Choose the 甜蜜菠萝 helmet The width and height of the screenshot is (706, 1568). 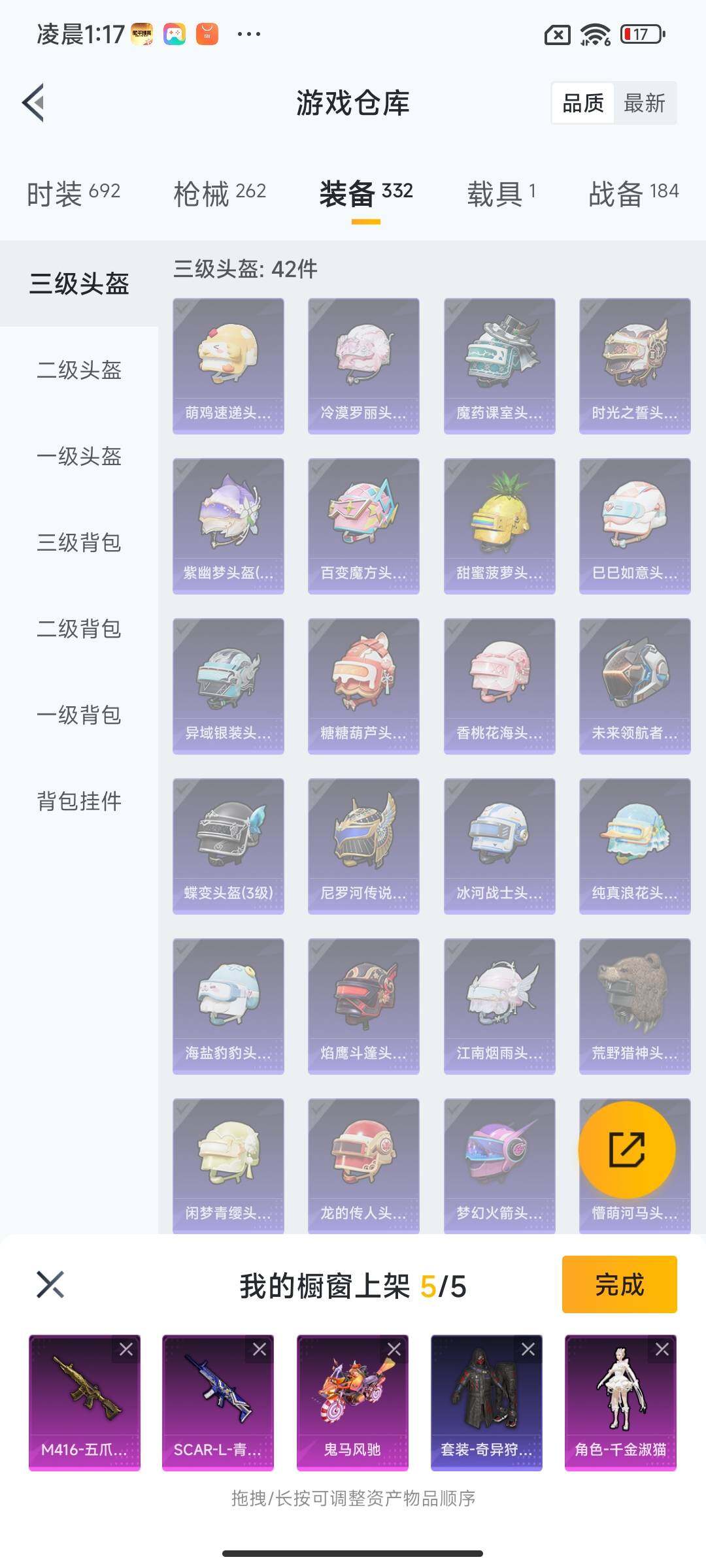click(x=499, y=526)
